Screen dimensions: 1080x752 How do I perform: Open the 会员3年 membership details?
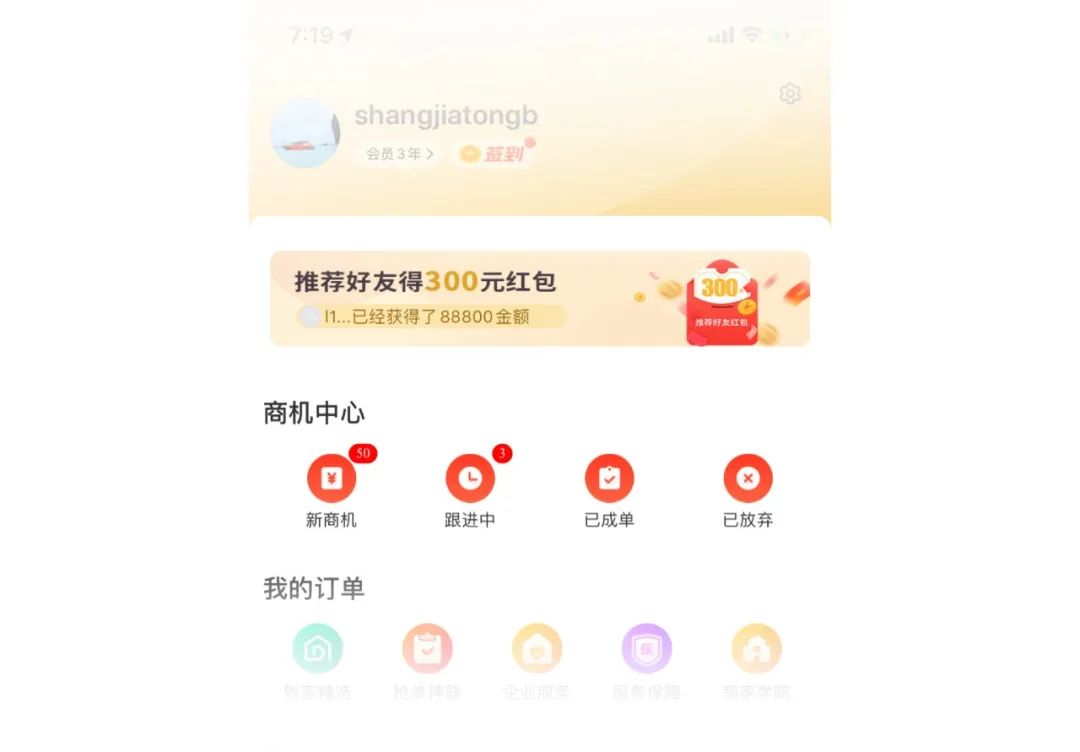(399, 154)
